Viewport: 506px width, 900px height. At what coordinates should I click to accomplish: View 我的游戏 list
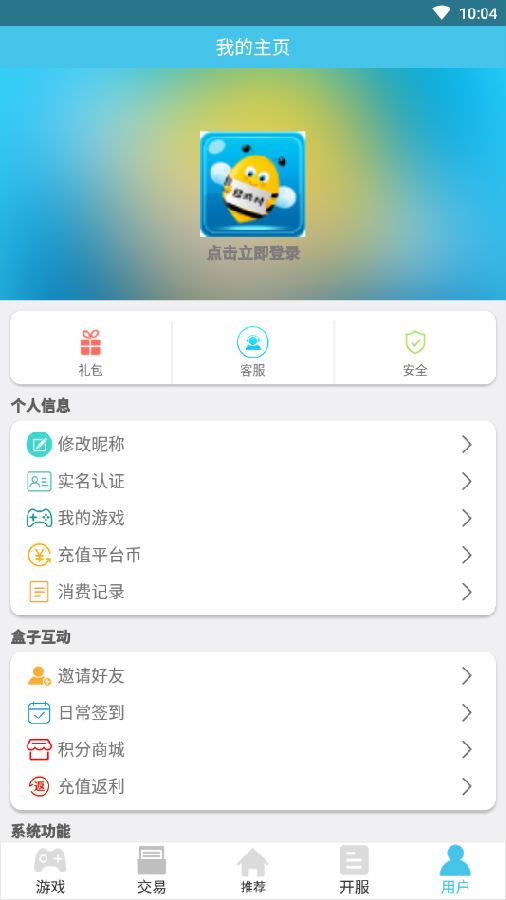tap(253, 518)
